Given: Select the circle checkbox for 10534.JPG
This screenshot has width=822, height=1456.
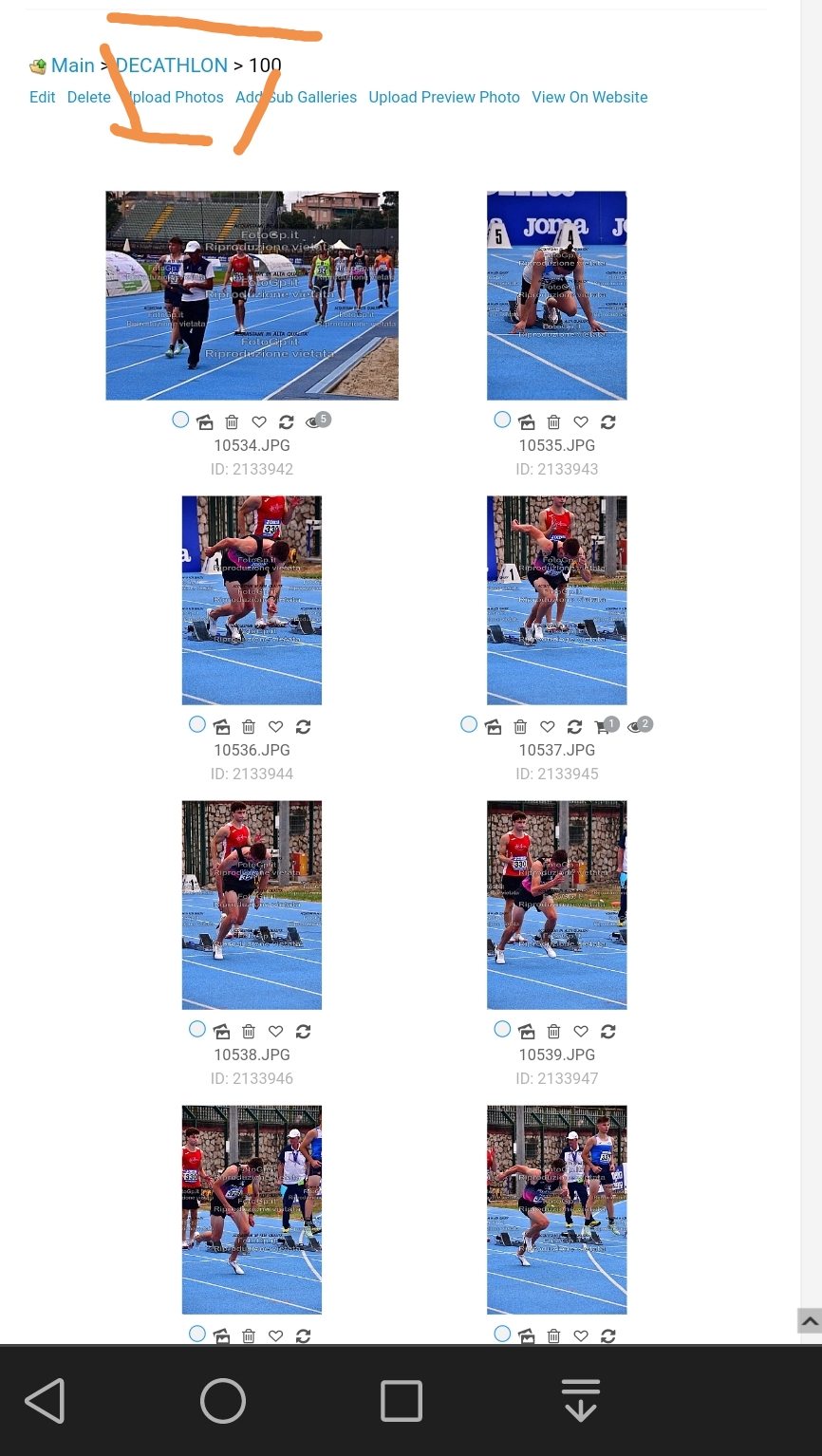Looking at the screenshot, I should coord(180,420).
